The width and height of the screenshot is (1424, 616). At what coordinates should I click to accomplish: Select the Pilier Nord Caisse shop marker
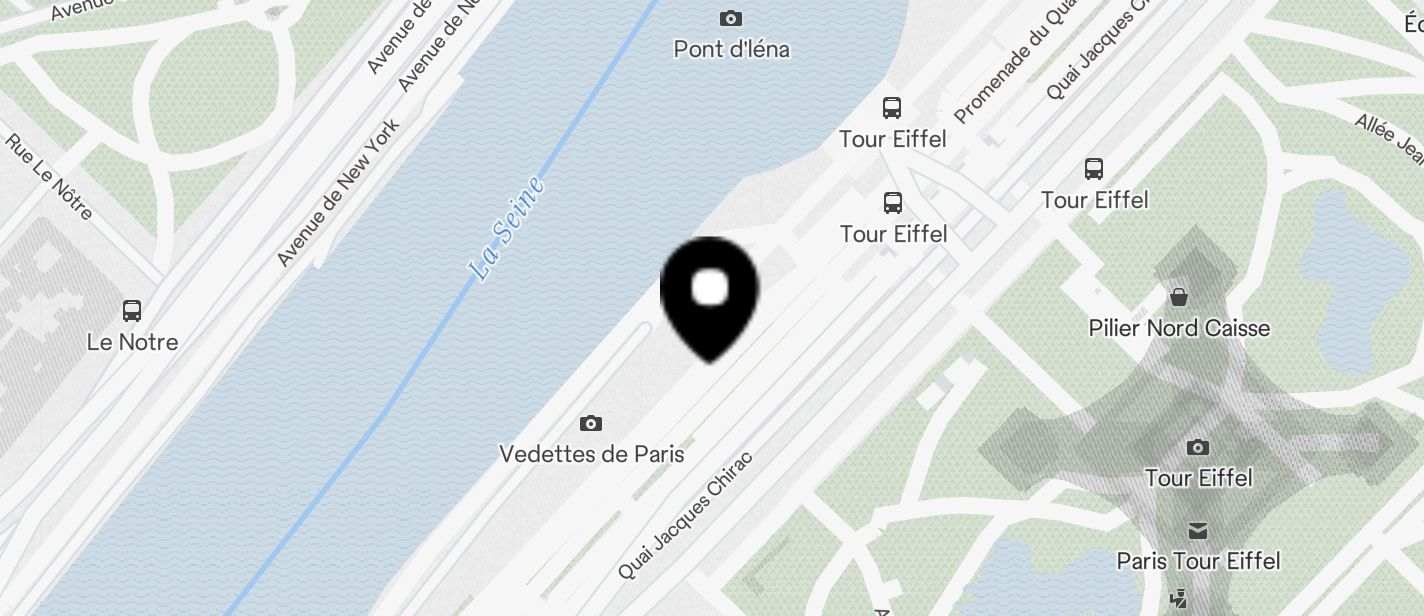pyautogui.click(x=1179, y=297)
